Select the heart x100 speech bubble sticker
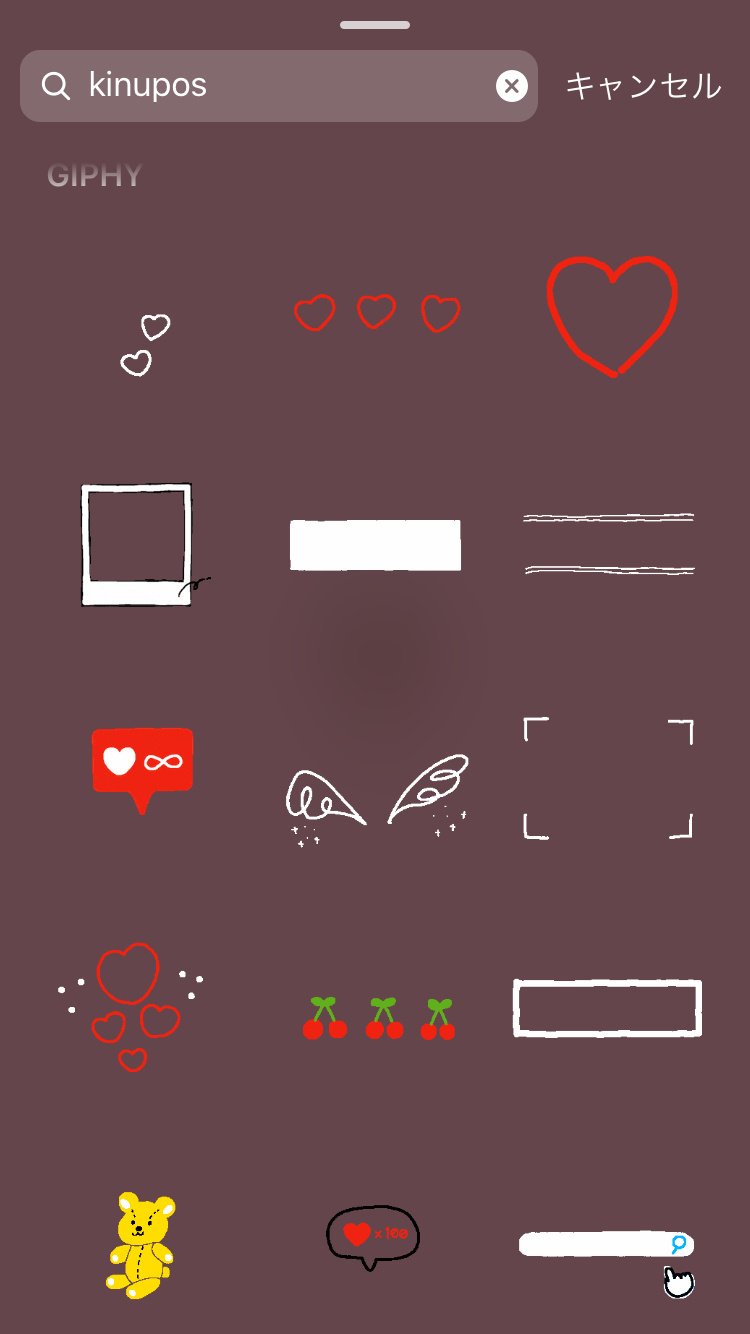This screenshot has width=750, height=1334. coord(373,1237)
